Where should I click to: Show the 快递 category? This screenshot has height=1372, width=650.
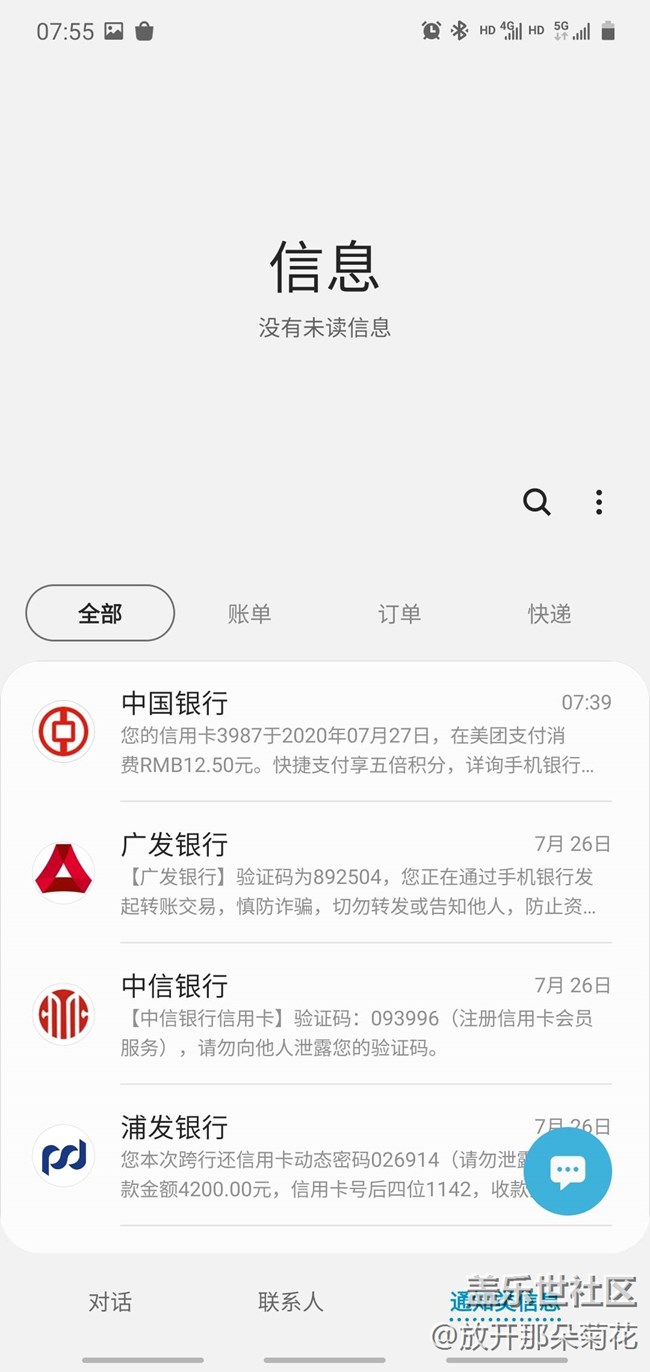pos(549,613)
